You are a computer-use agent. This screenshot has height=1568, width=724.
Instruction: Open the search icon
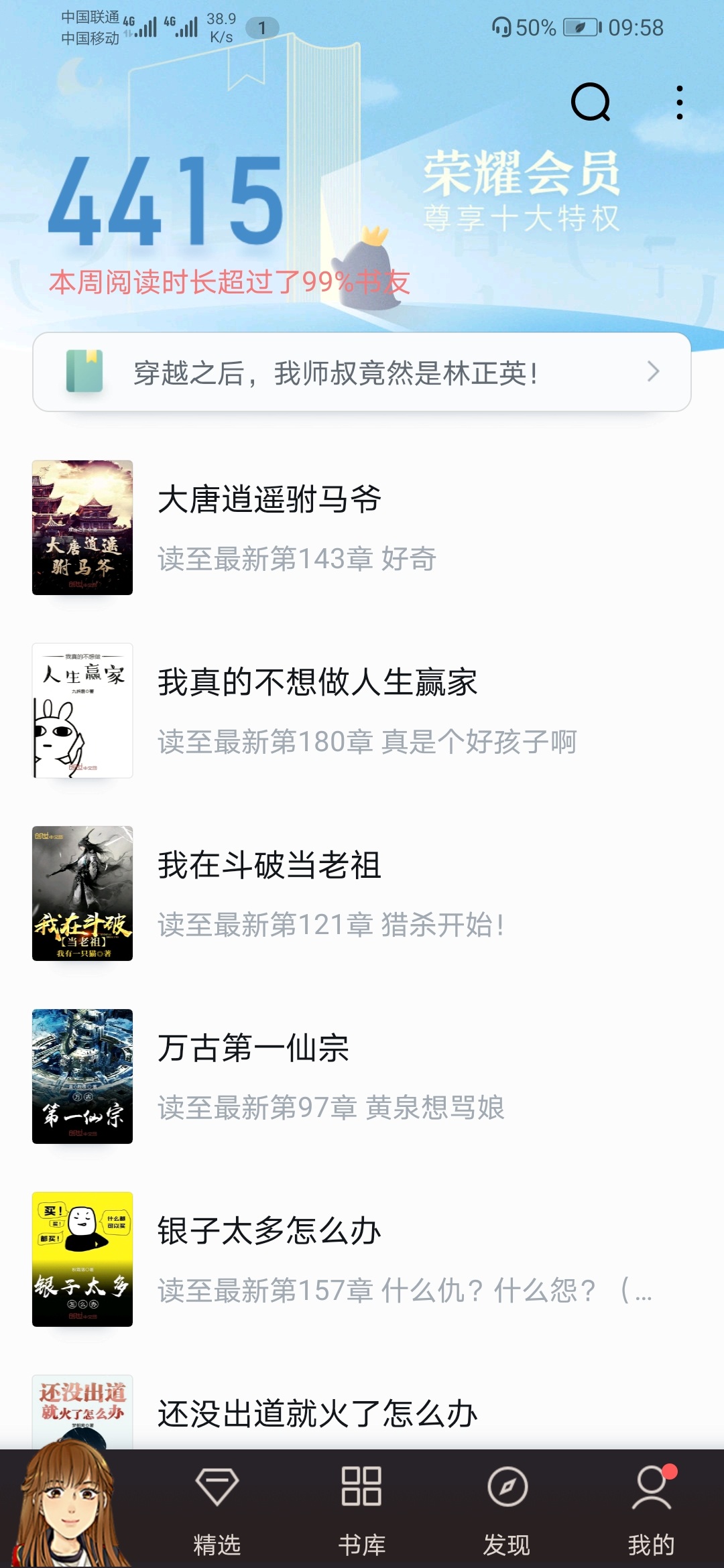[591, 103]
